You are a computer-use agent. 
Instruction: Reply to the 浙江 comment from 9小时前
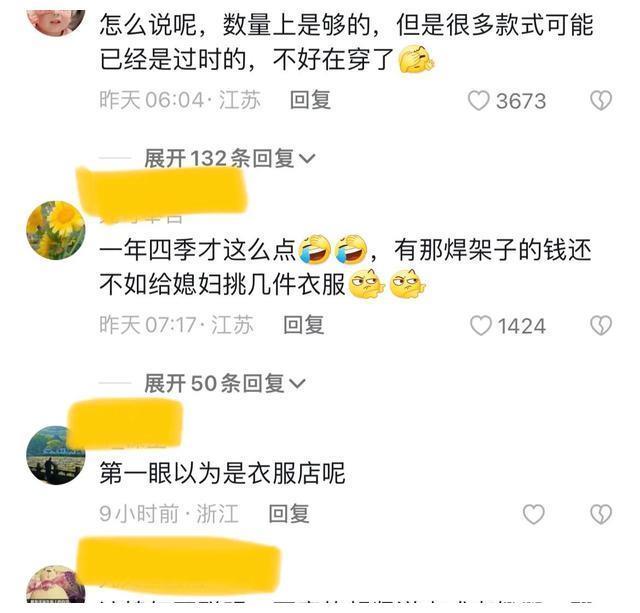pyautogui.click(x=289, y=514)
